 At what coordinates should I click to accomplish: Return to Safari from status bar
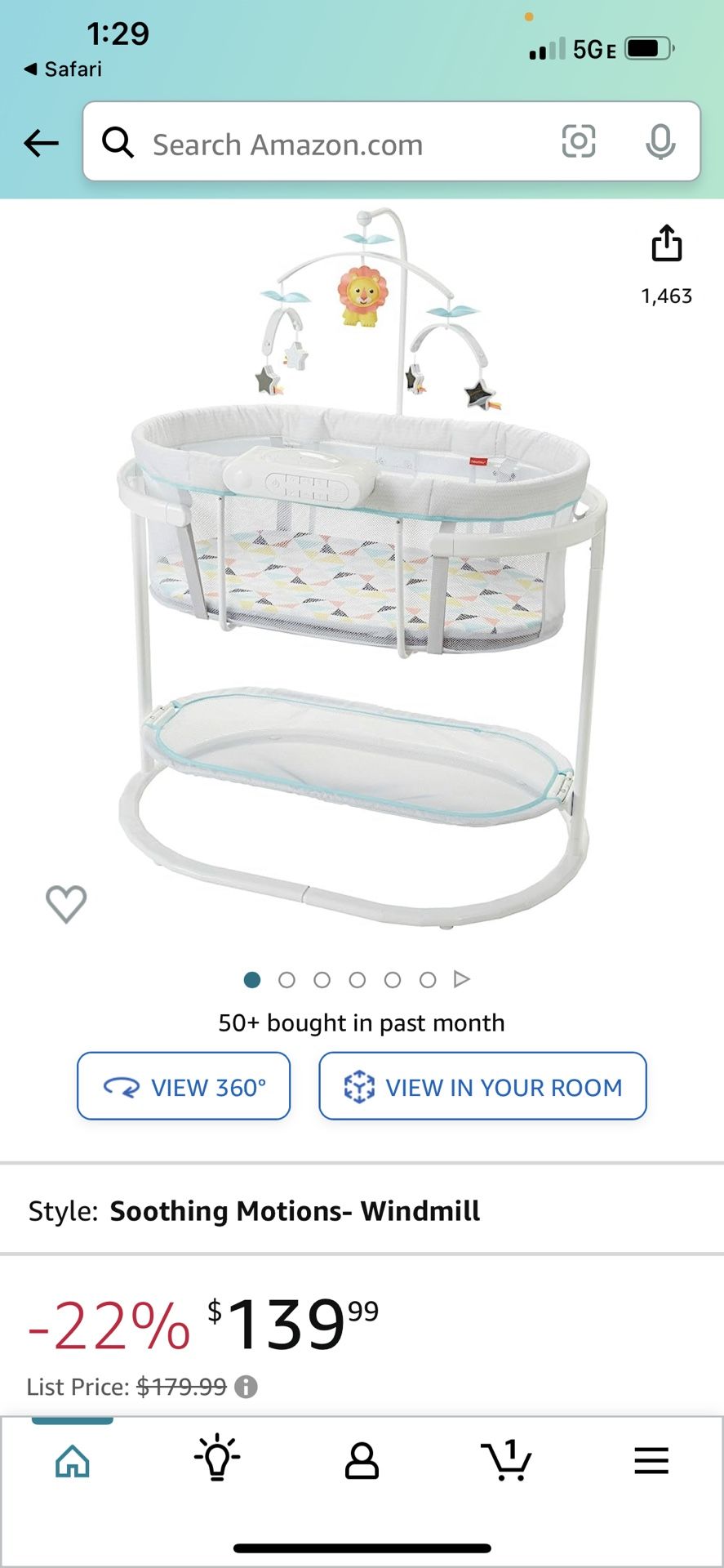coord(64,69)
